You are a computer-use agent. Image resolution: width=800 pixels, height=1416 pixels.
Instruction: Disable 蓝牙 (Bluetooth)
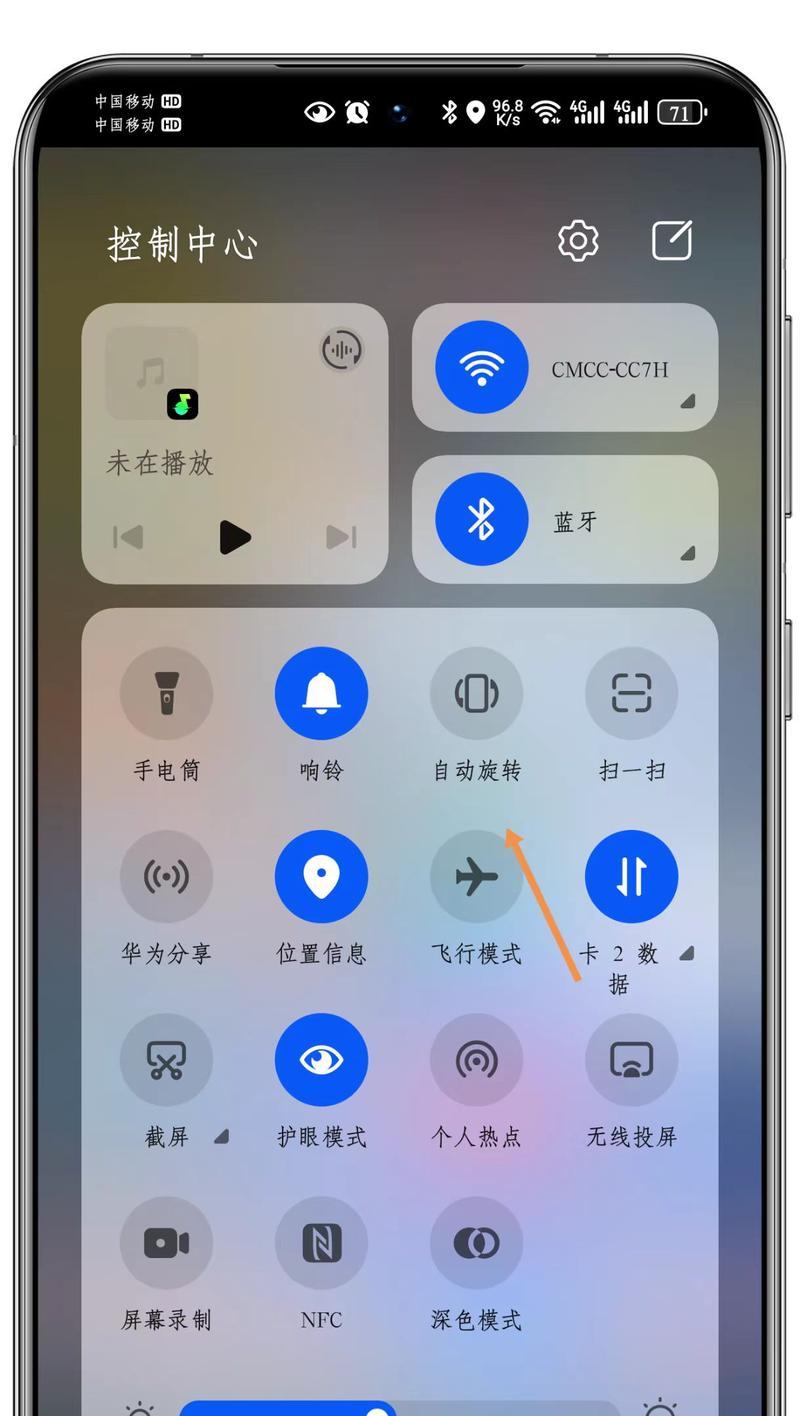(481, 519)
